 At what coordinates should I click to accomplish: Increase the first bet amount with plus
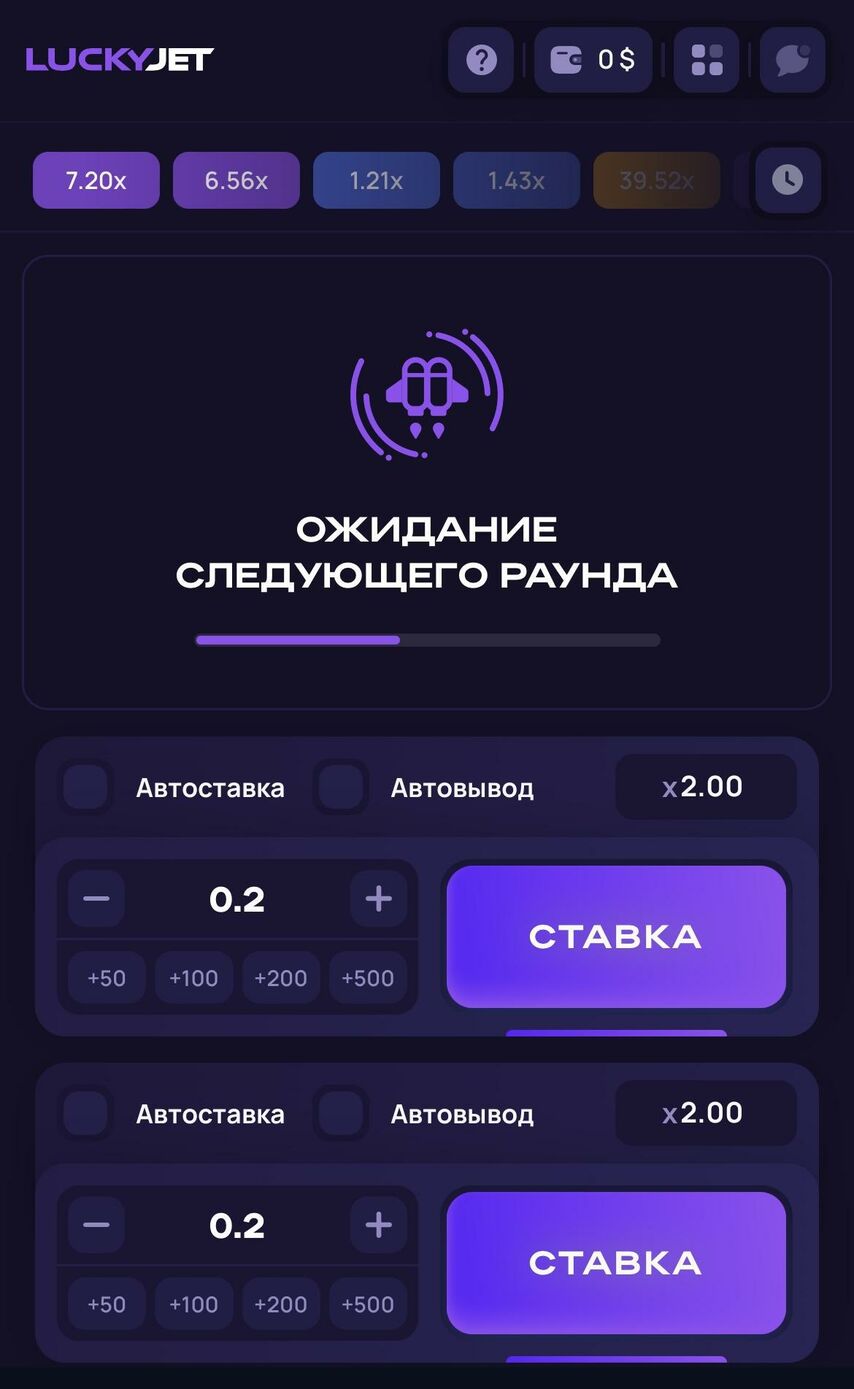378,899
